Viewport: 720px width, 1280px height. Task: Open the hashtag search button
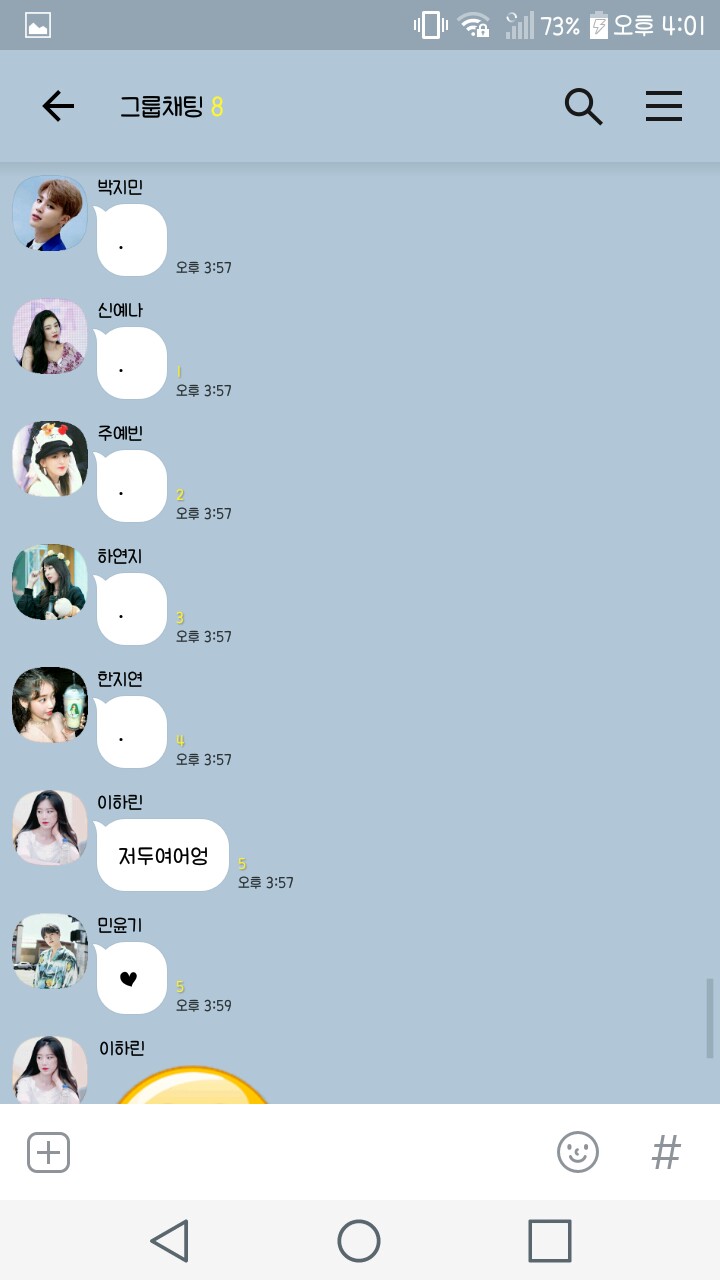point(666,1152)
